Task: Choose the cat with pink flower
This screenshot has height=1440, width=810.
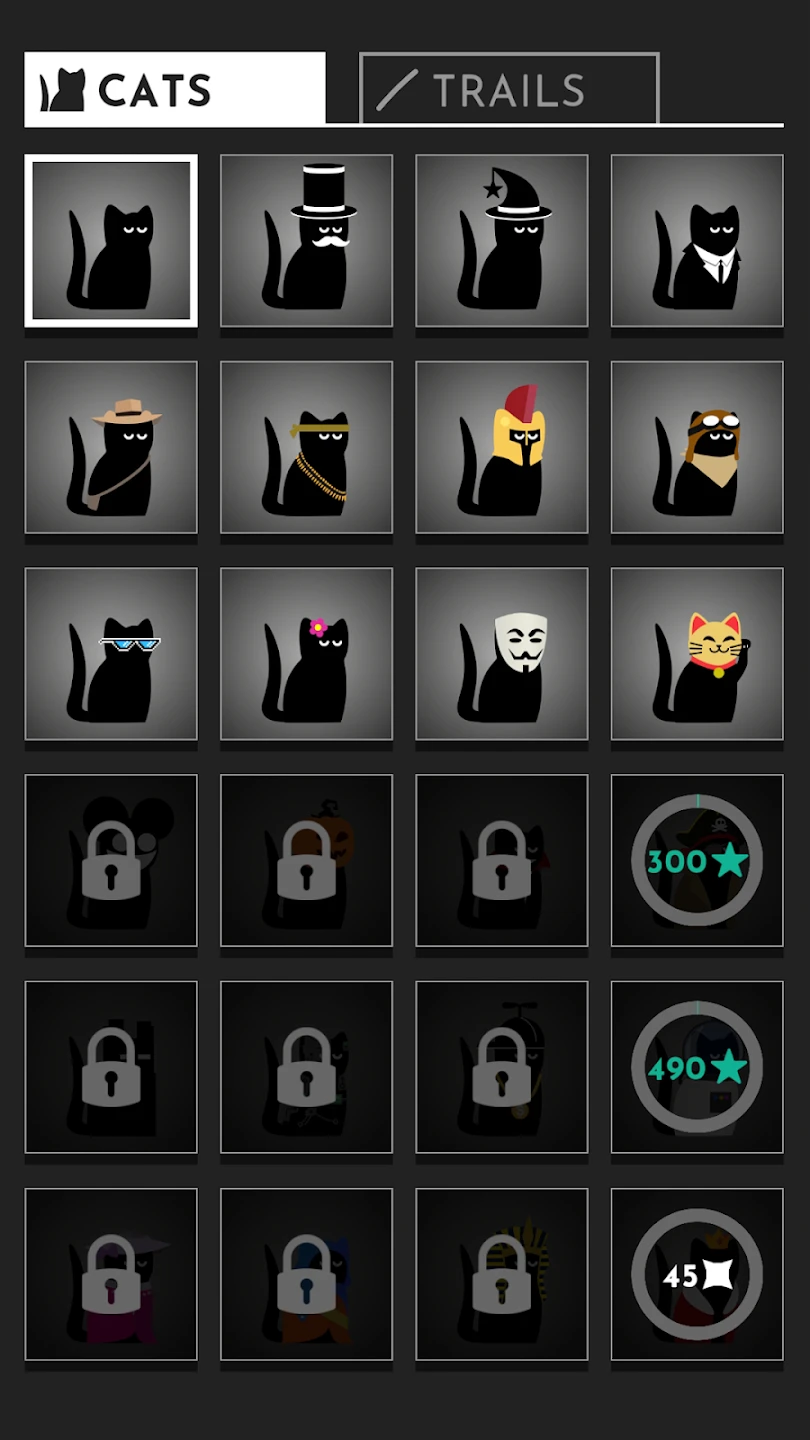Action: coord(306,654)
